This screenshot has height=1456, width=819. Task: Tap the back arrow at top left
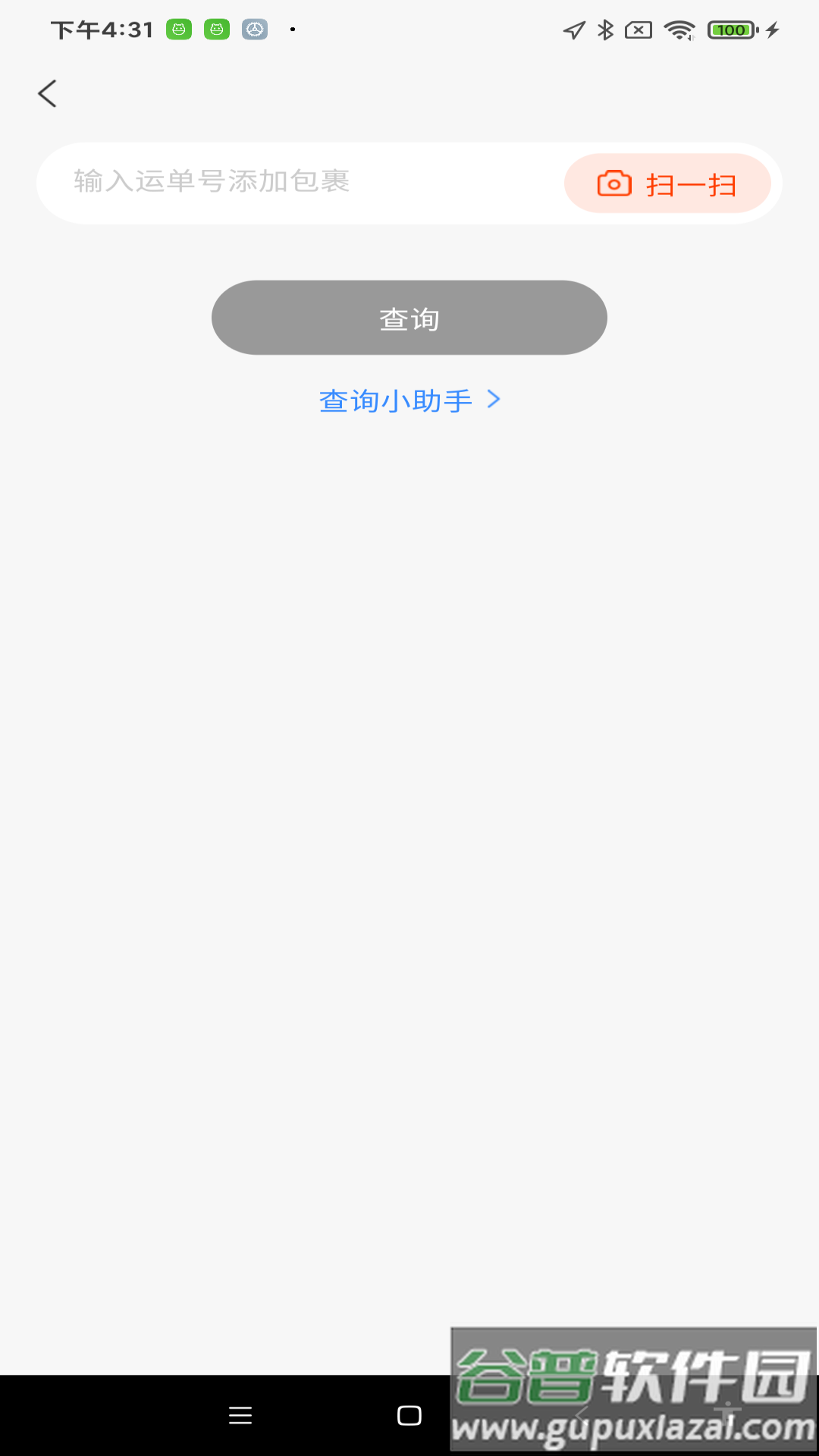(x=47, y=92)
